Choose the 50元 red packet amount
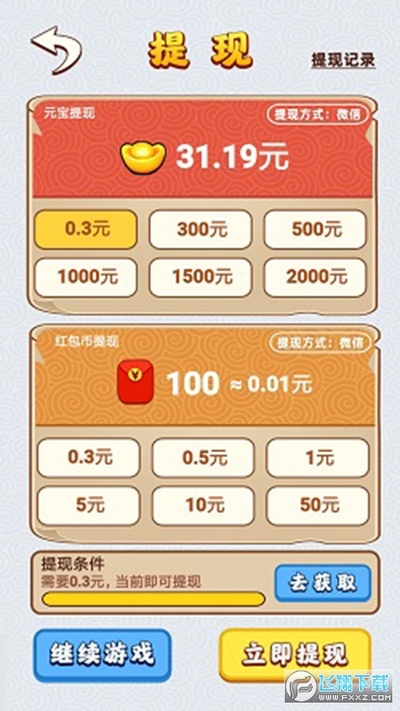400x711 pixels. pyautogui.click(x=318, y=506)
